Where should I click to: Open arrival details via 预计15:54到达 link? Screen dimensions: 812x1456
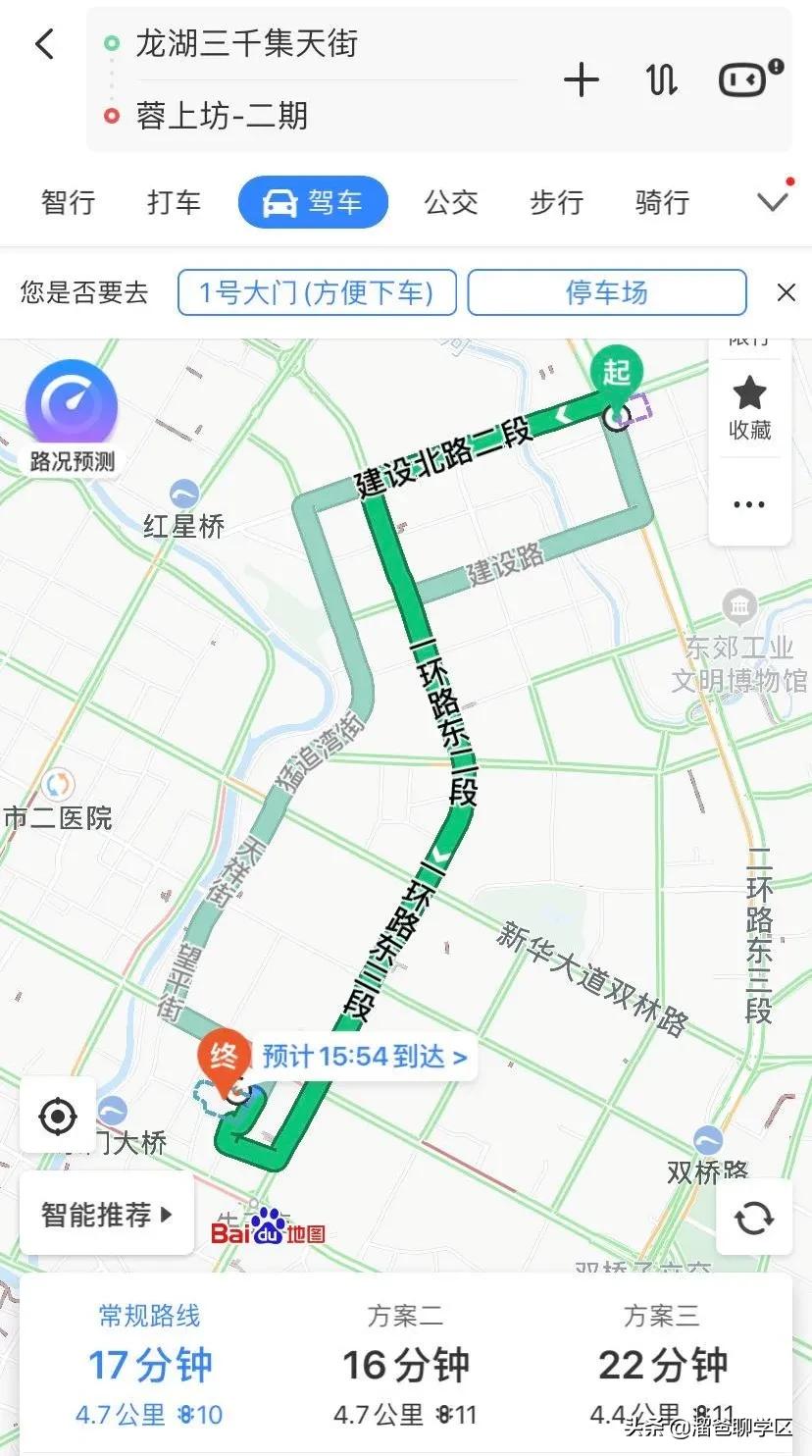[x=363, y=1057]
